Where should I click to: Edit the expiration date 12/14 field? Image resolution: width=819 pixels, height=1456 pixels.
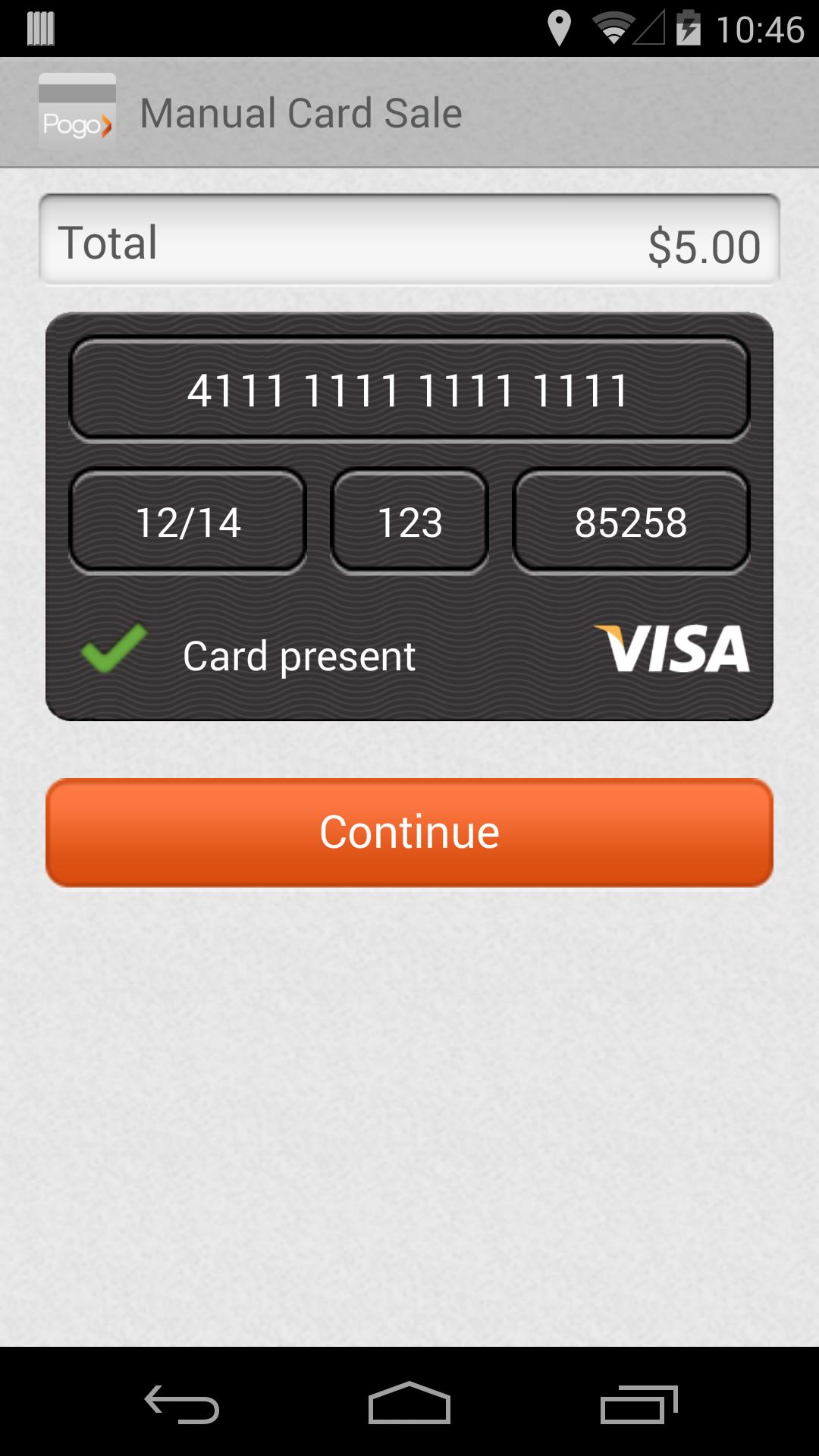[x=187, y=522]
